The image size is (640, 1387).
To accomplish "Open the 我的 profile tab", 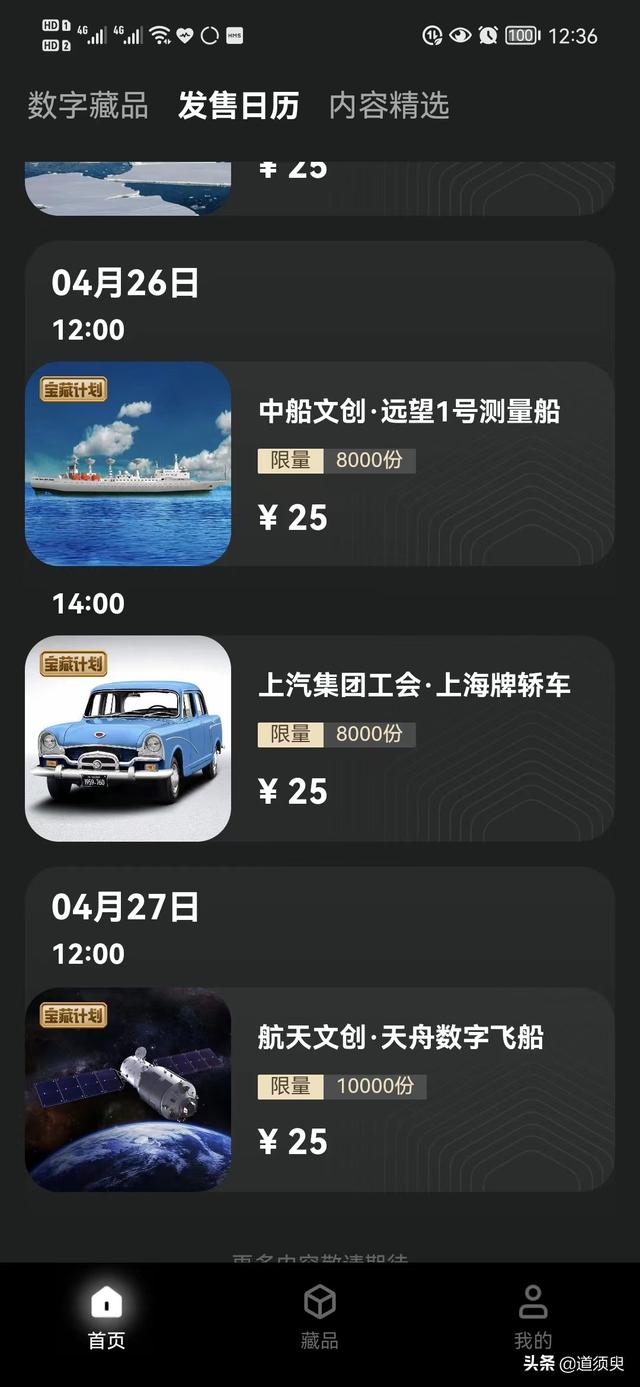I will [x=532, y=1317].
